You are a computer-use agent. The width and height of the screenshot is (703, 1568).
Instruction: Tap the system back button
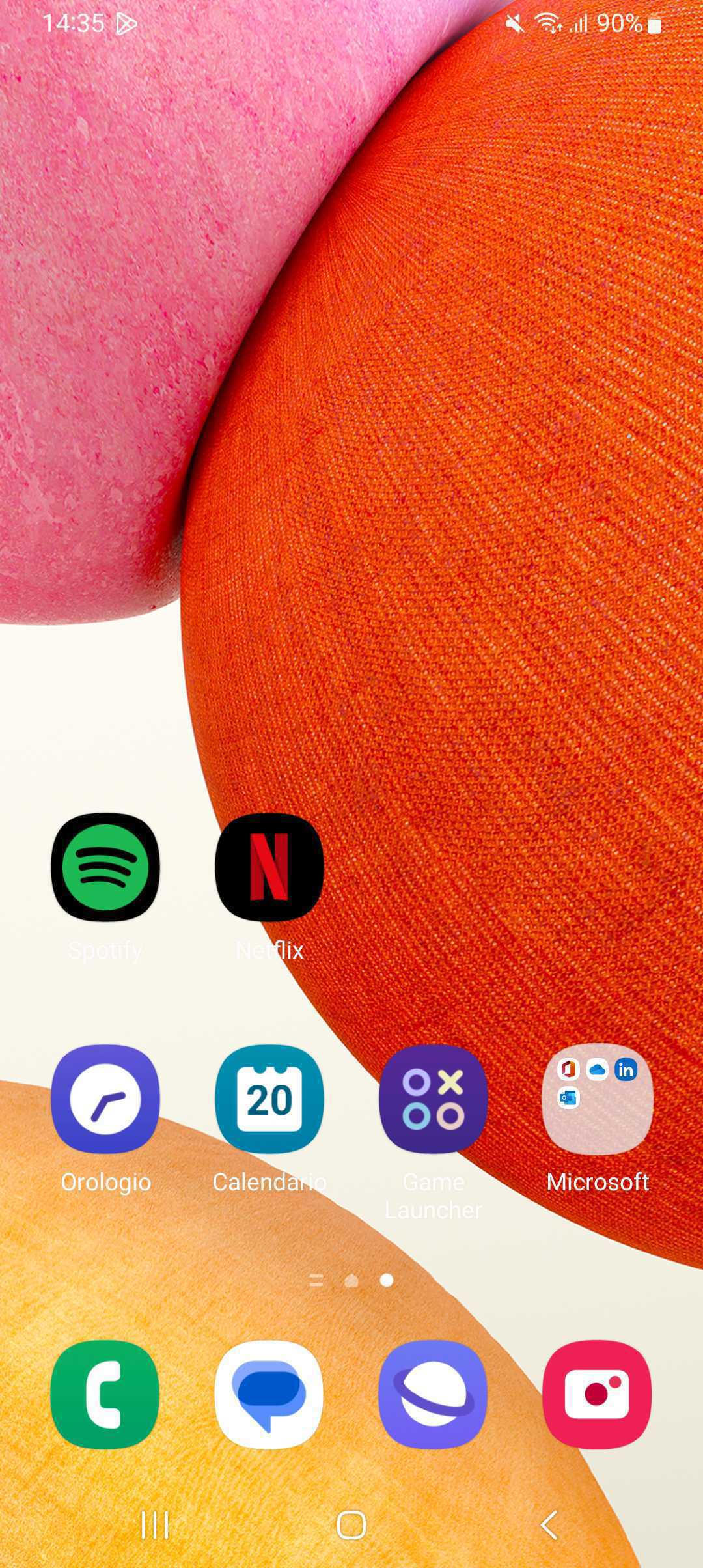point(549,1525)
